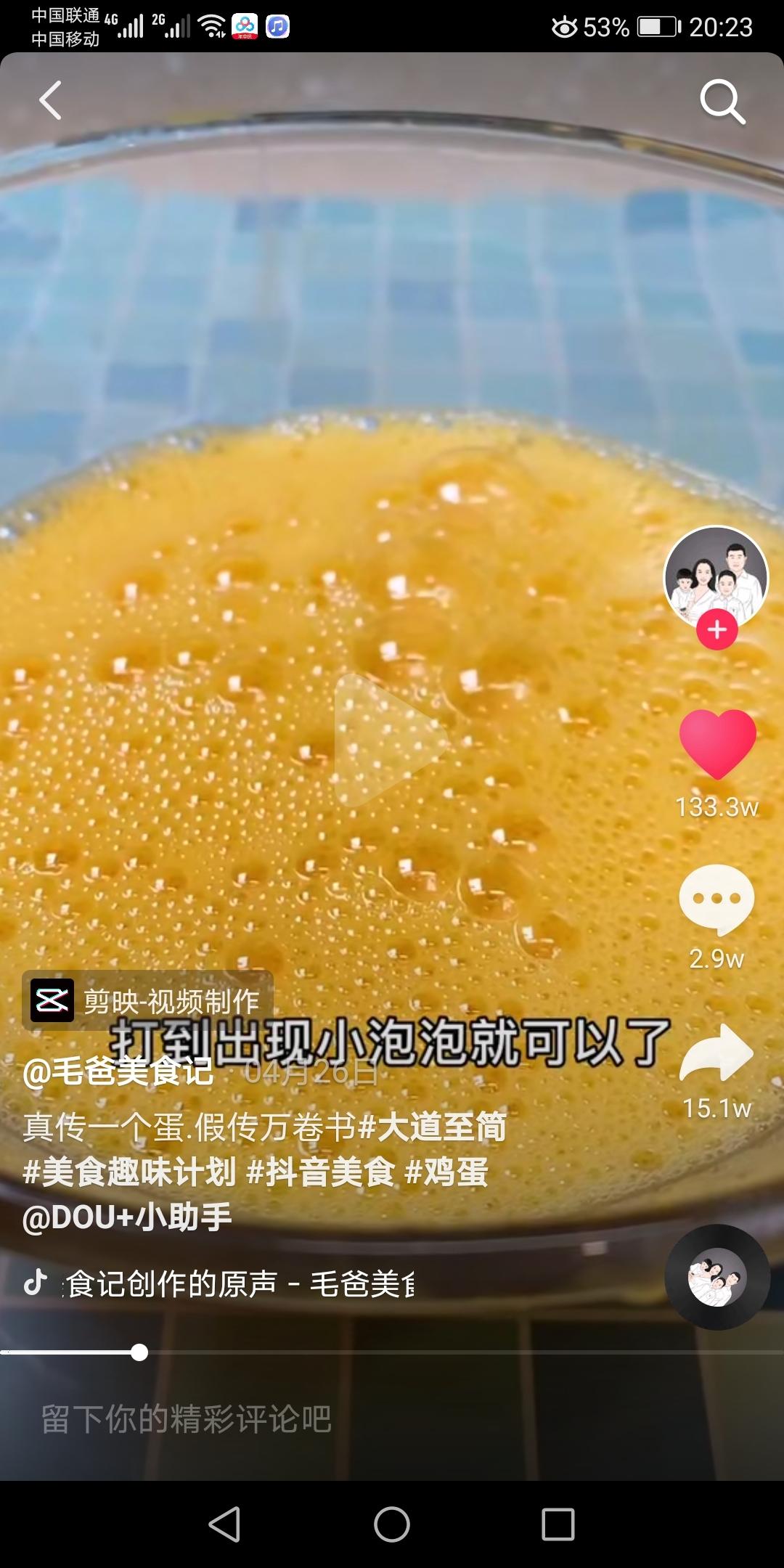Viewport: 784px width, 1568px height.
Task: Open the comments bubble icon
Action: point(716,899)
